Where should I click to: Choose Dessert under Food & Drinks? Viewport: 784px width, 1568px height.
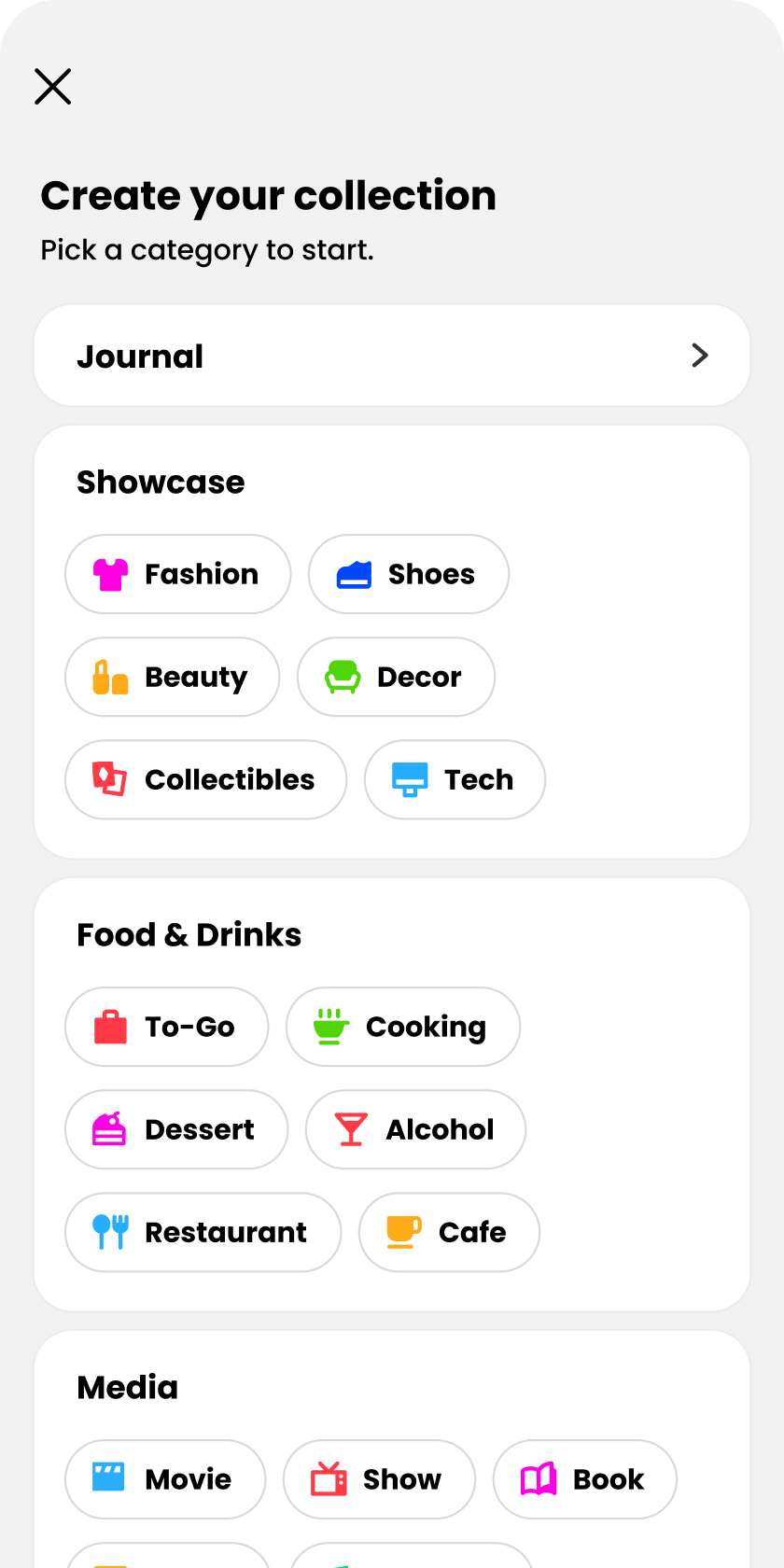coord(176,1129)
